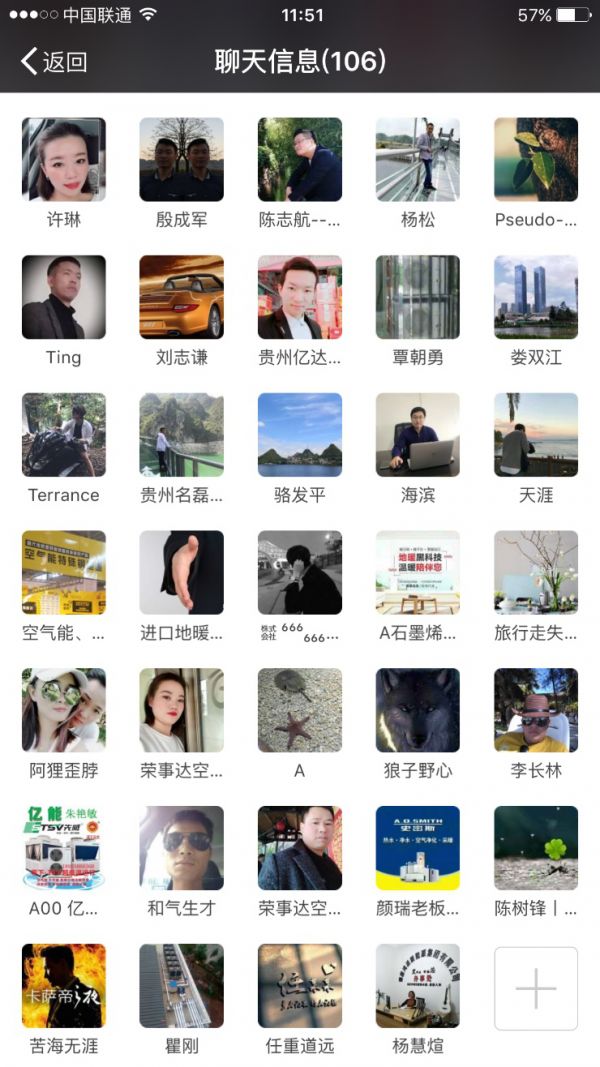View 李长林's profile

point(536,710)
